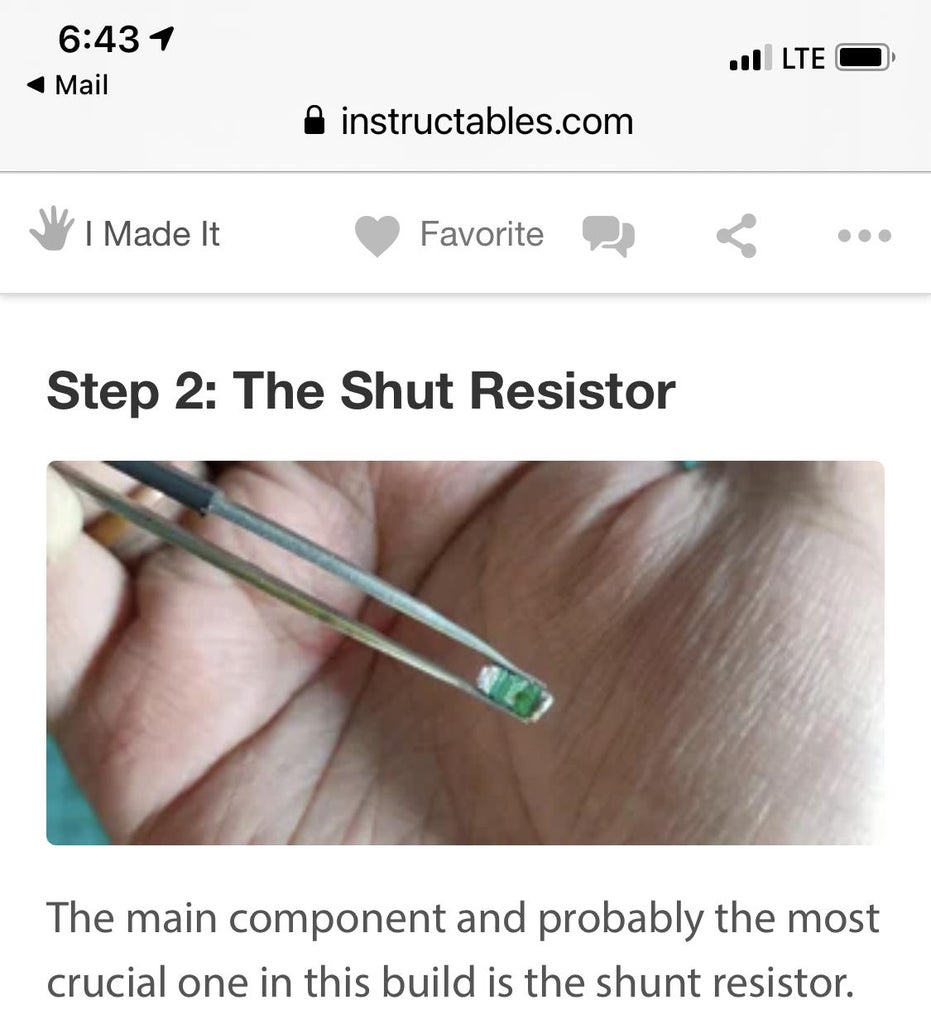Viewport: 931px width, 1024px height.
Task: Tap the heart icon beside Favorite
Action: (x=378, y=235)
